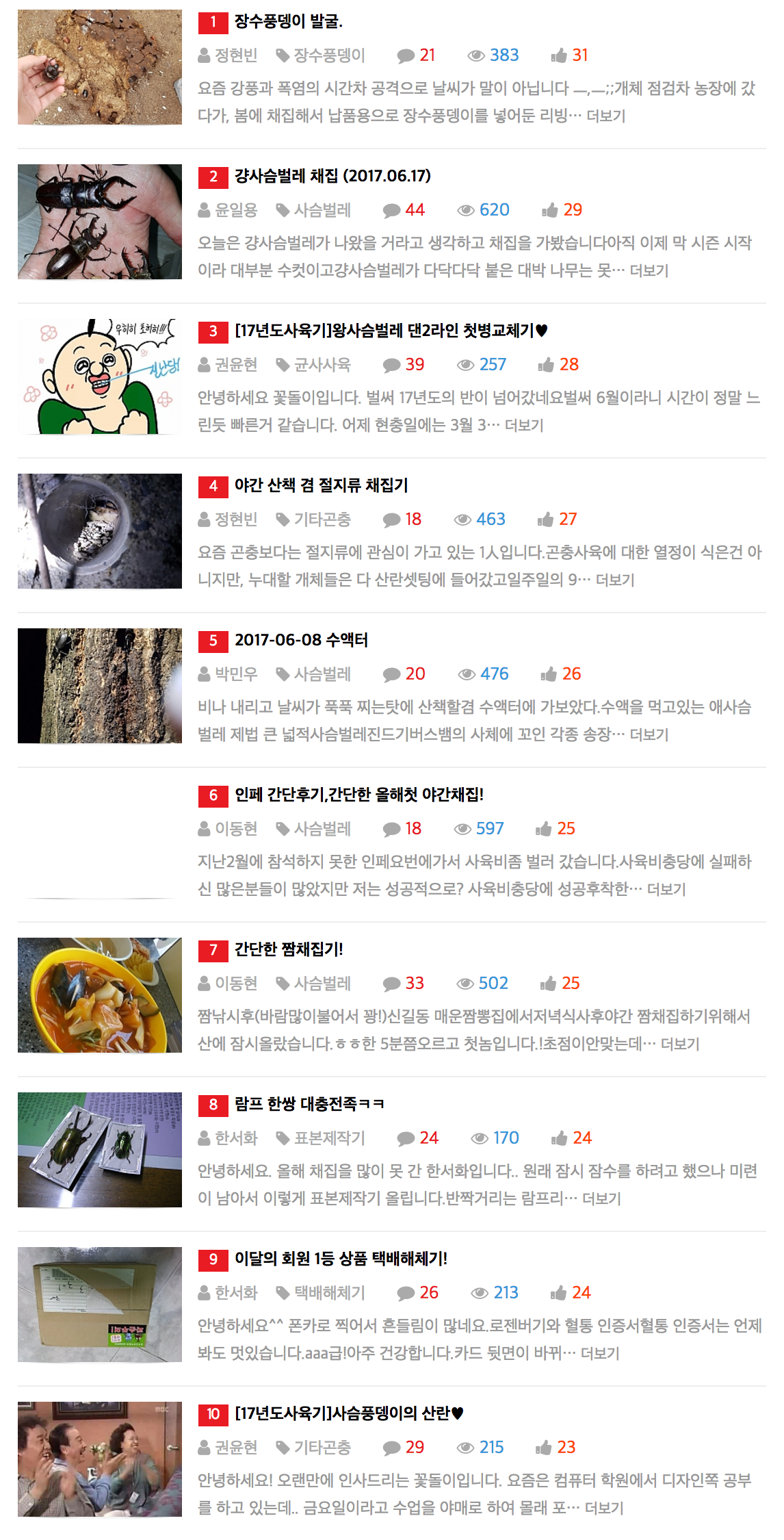The image size is (784, 1540).
Task: Open the post 이달의 회원 1등 상품 택배해체기!
Action: click(341, 1259)
